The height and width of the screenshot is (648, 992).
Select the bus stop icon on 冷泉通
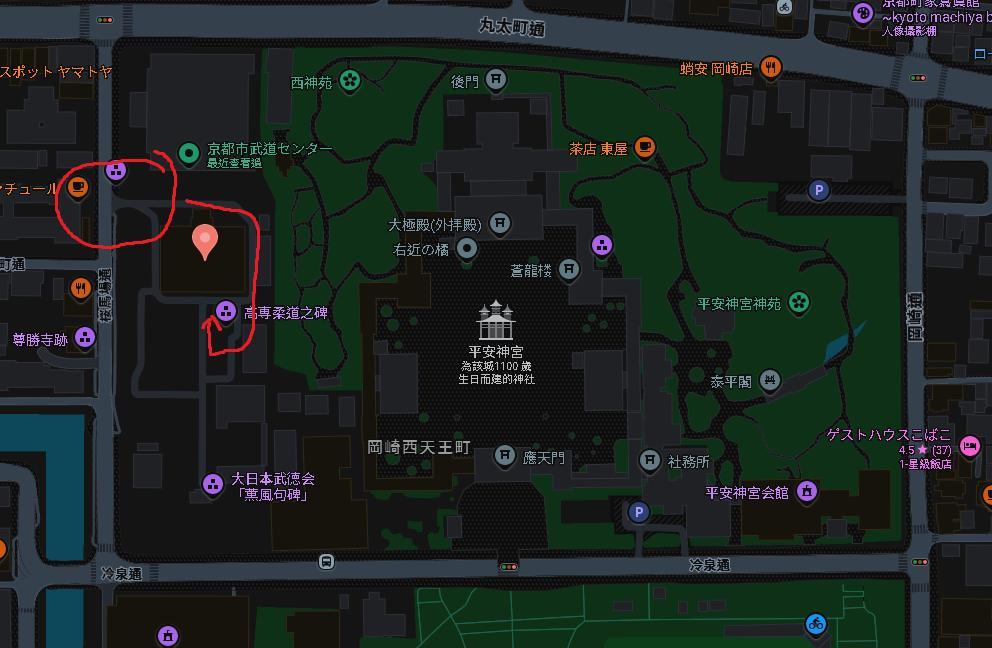pyautogui.click(x=326, y=562)
